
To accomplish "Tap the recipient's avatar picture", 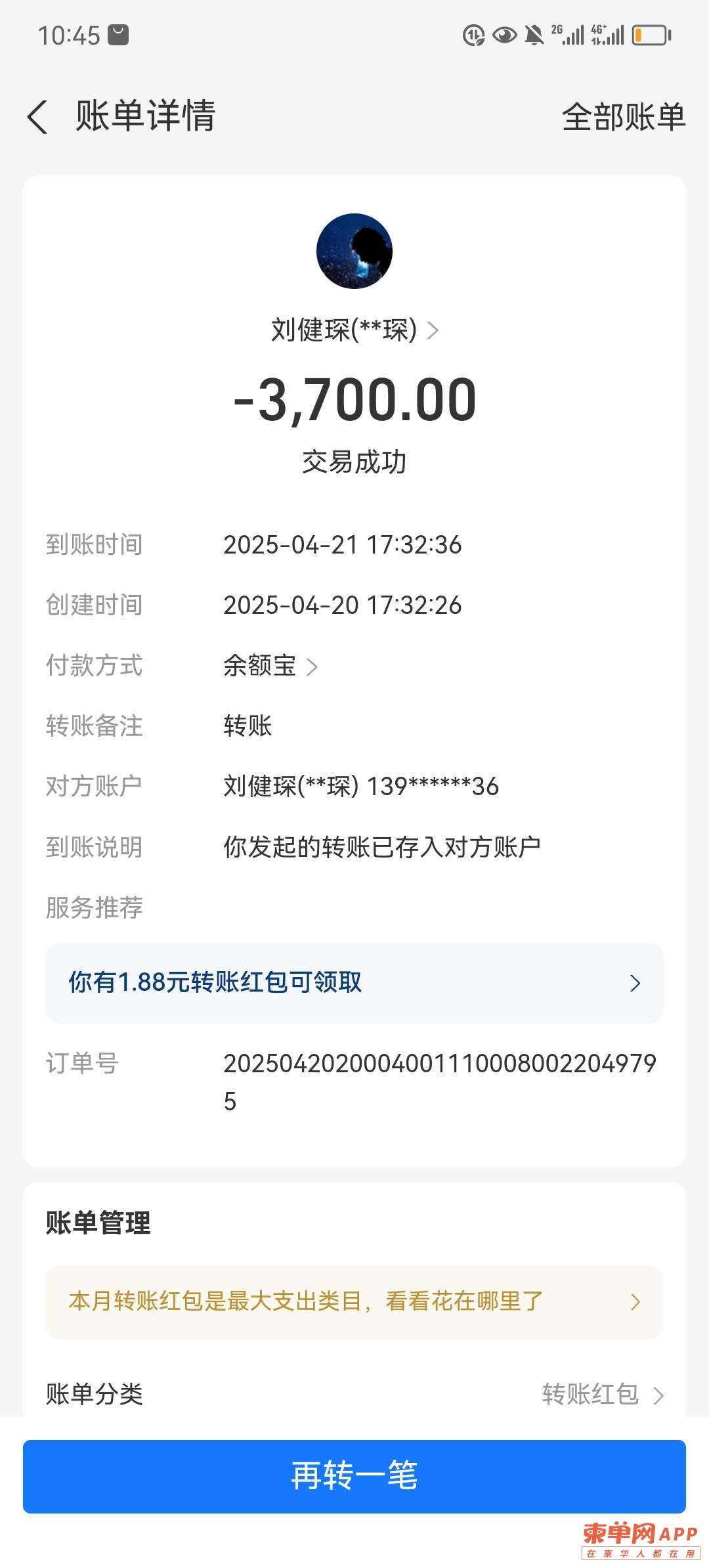I will point(354,251).
